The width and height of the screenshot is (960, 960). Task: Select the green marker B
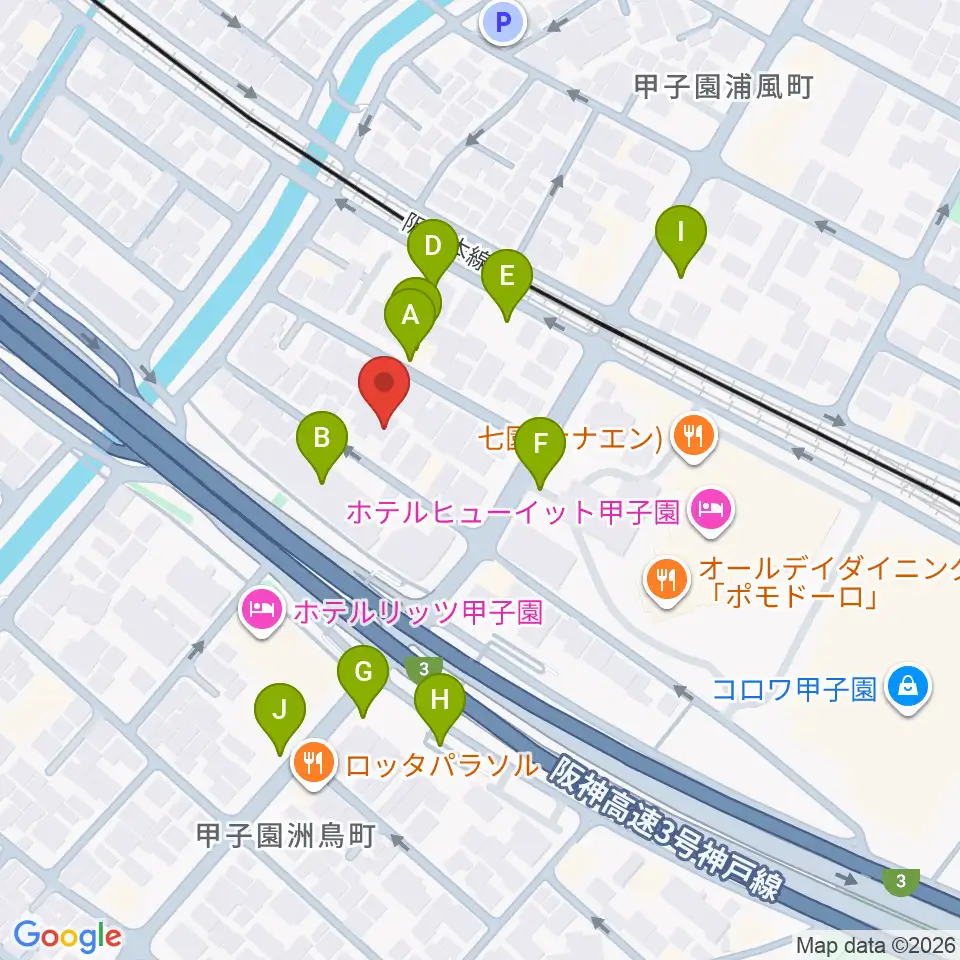tap(322, 438)
